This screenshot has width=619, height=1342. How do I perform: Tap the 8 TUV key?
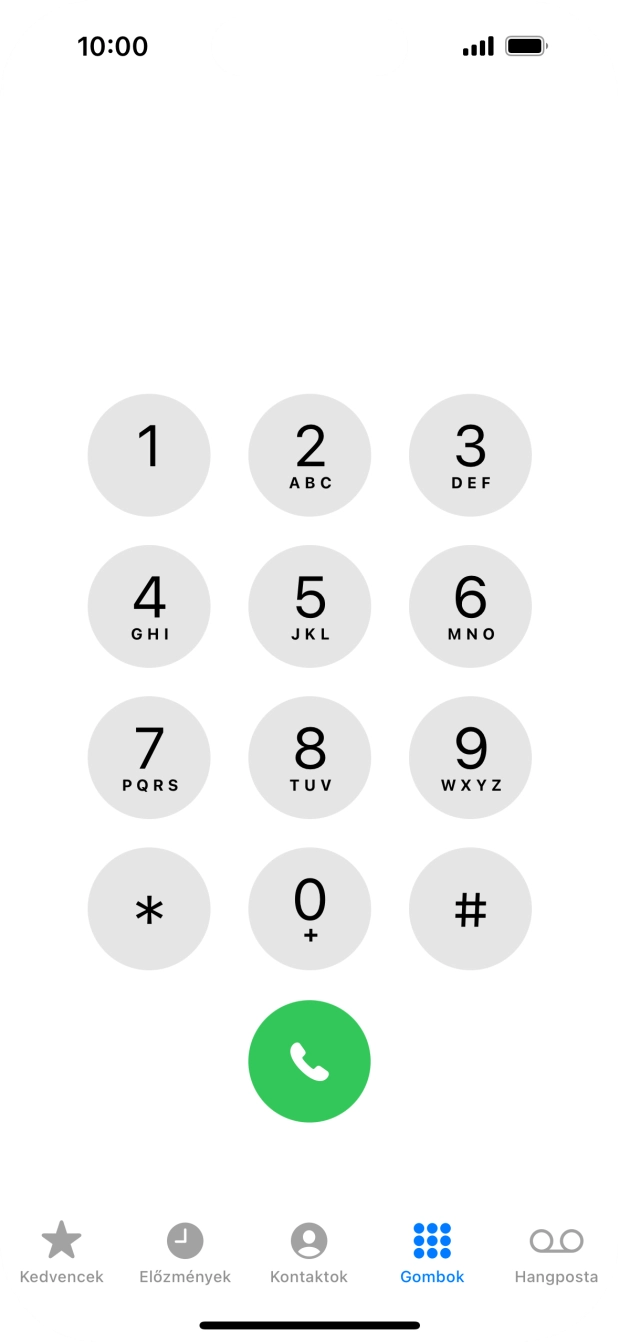(x=310, y=757)
